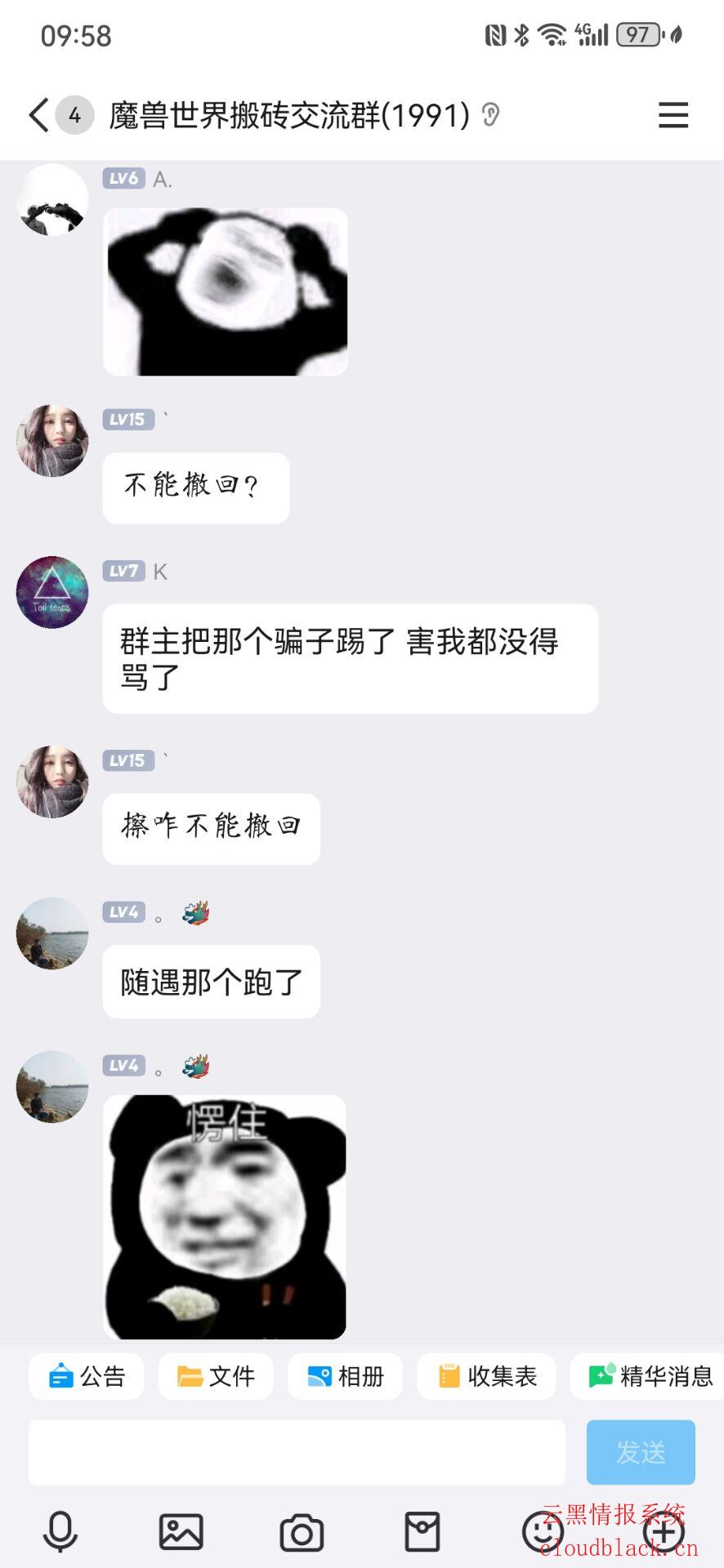Image resolution: width=724 pixels, height=1568 pixels.
Task: Open the camera icon to take a photo
Action: click(302, 1532)
